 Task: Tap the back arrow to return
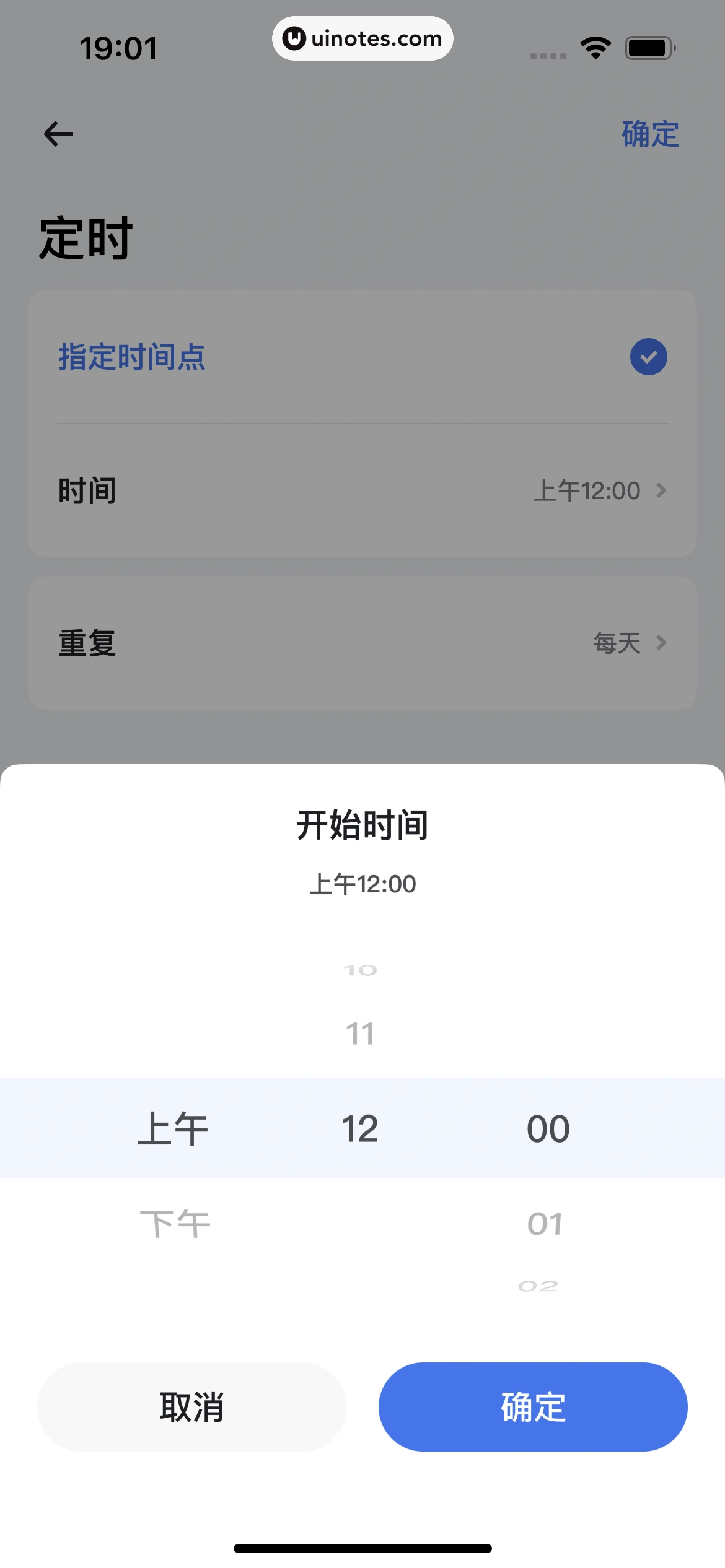[58, 133]
